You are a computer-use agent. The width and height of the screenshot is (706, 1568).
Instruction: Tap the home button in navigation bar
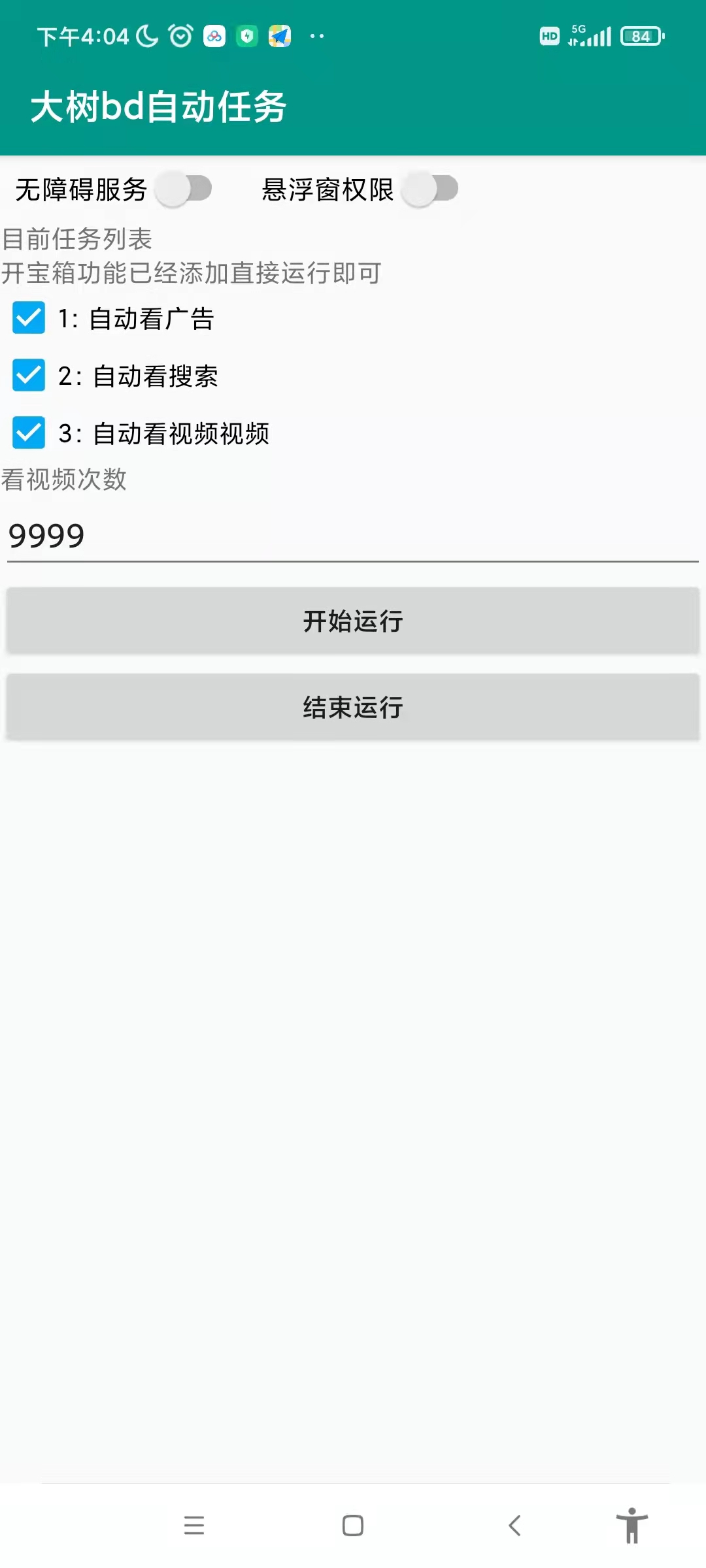pyautogui.click(x=352, y=1526)
